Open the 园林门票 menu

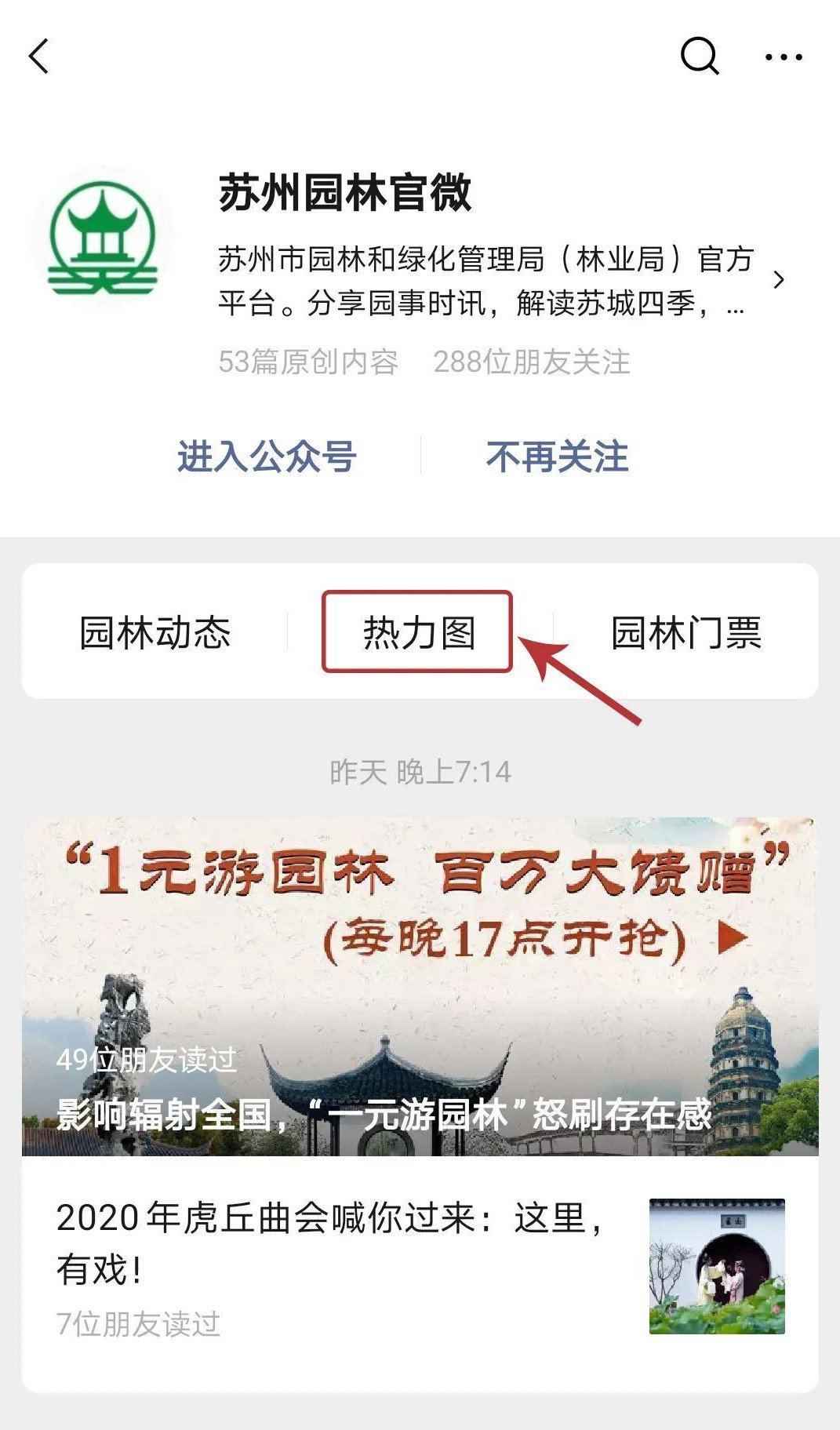[686, 632]
